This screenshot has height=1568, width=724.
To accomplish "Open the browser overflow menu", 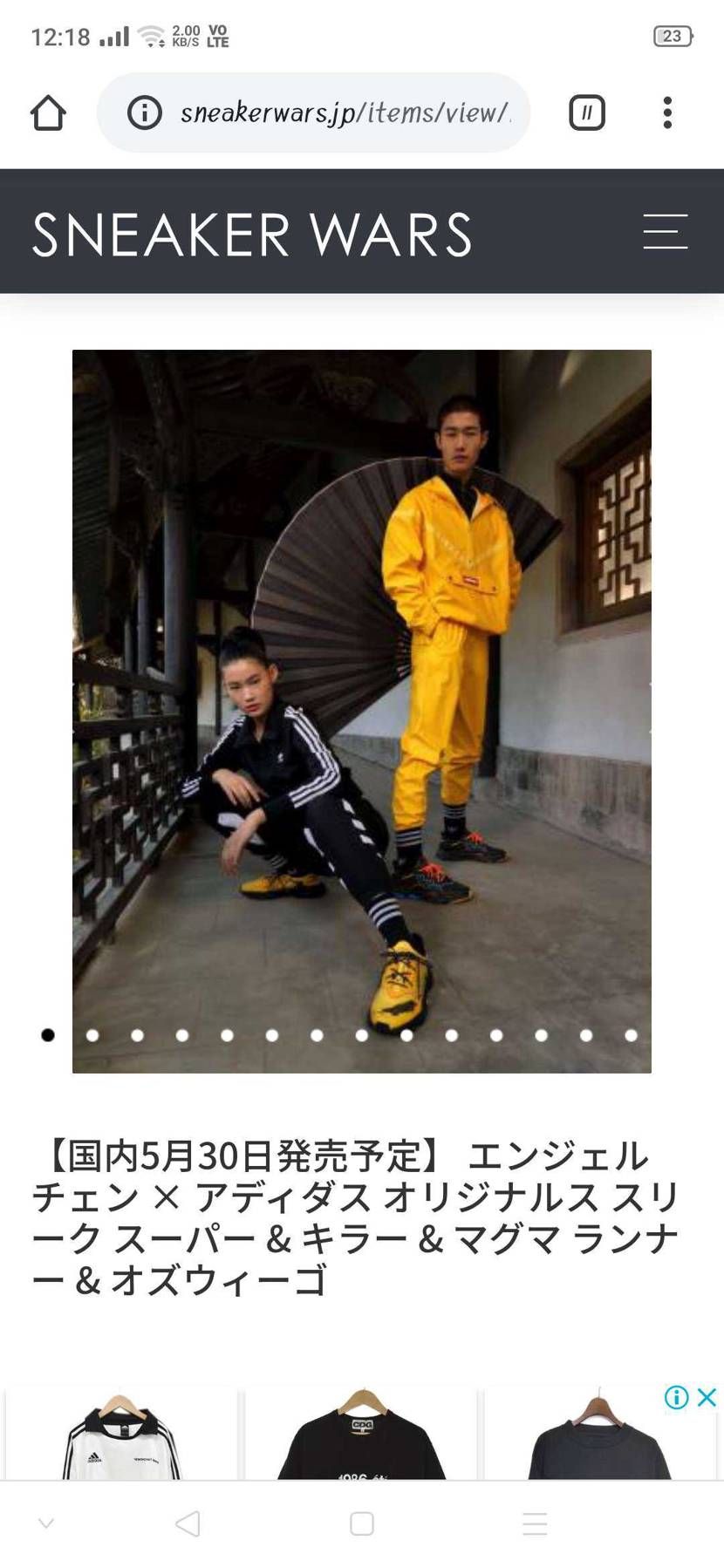I will click(667, 112).
